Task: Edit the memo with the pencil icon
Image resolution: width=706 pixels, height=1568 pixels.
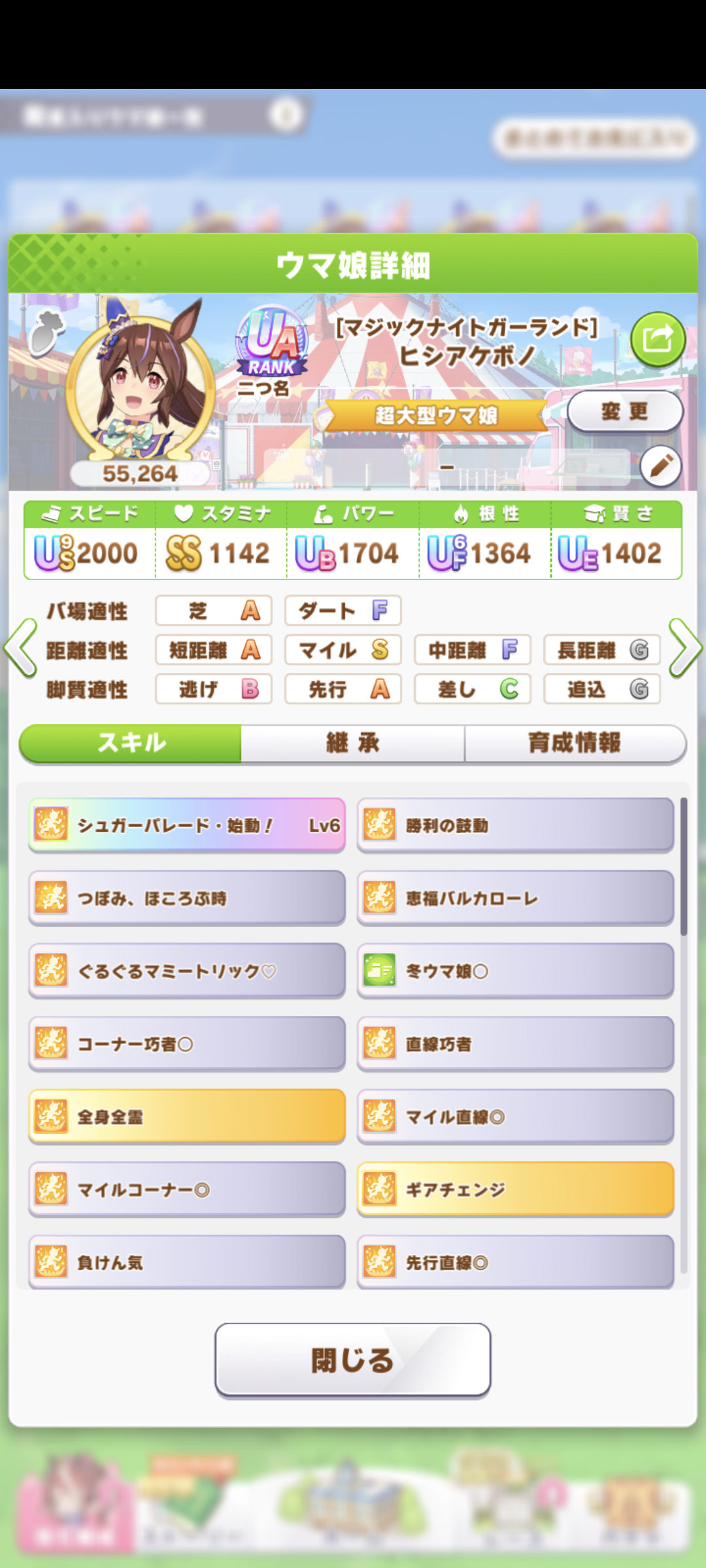Action: click(x=660, y=466)
